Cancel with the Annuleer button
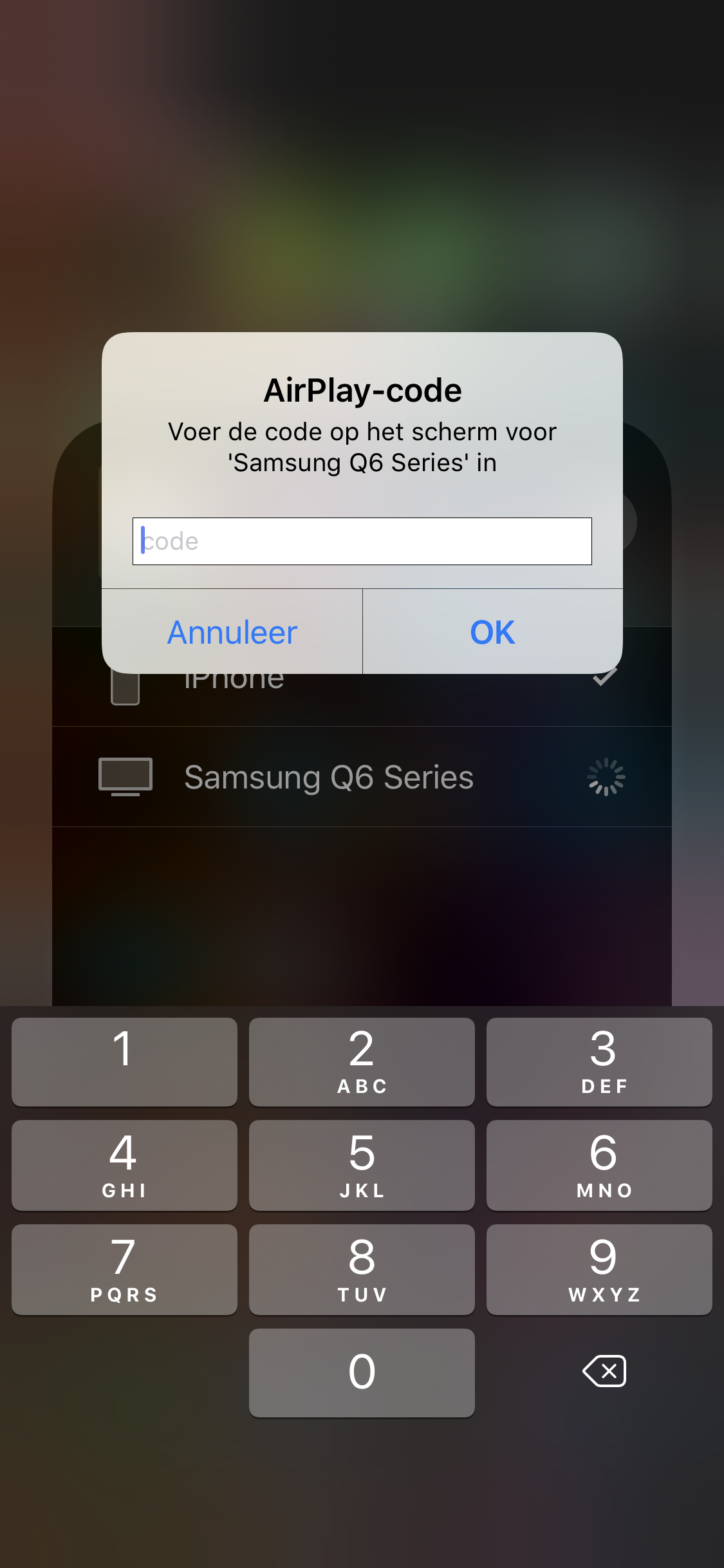 pos(232,632)
